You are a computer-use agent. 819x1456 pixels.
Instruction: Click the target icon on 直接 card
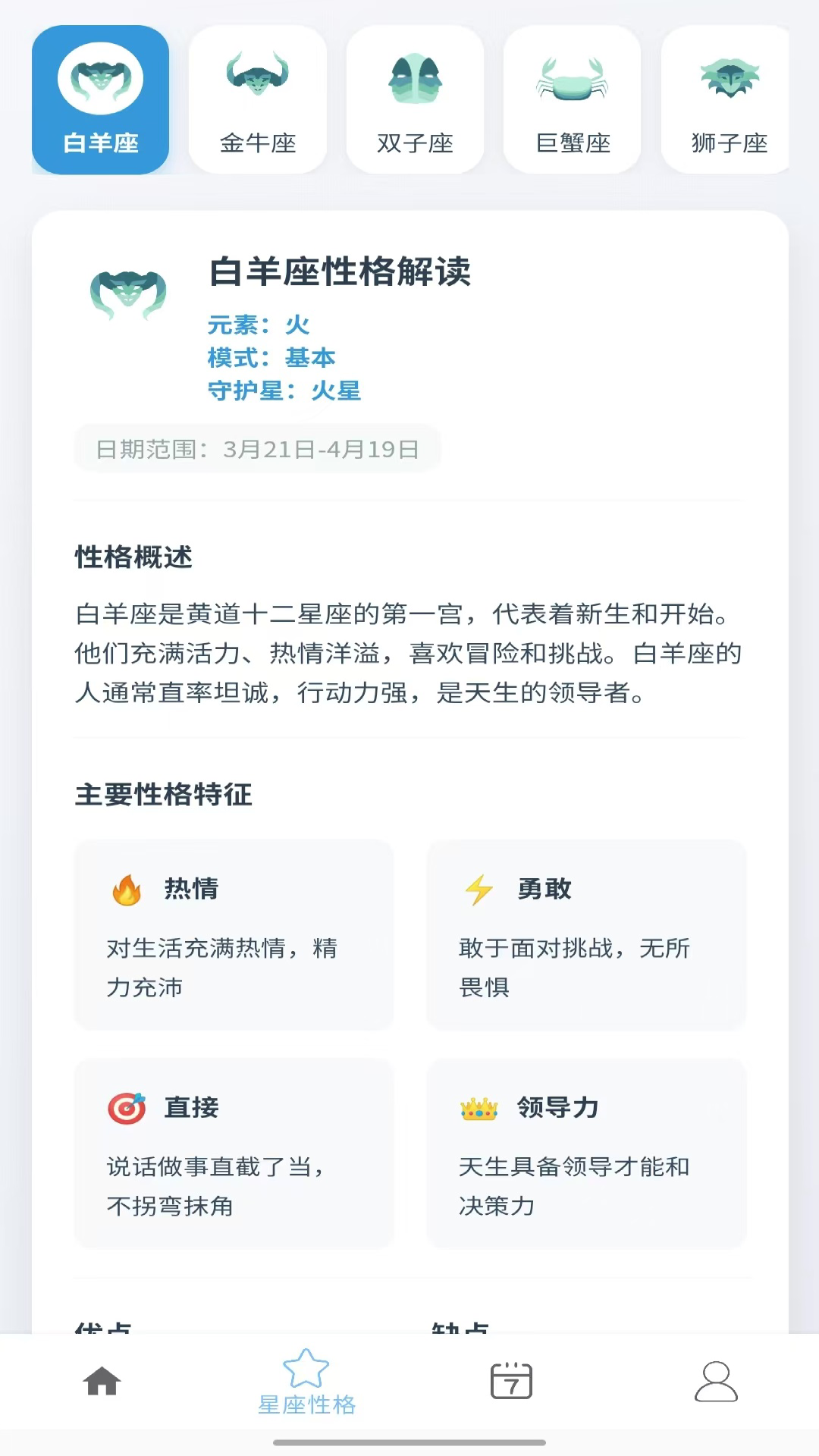127,1108
